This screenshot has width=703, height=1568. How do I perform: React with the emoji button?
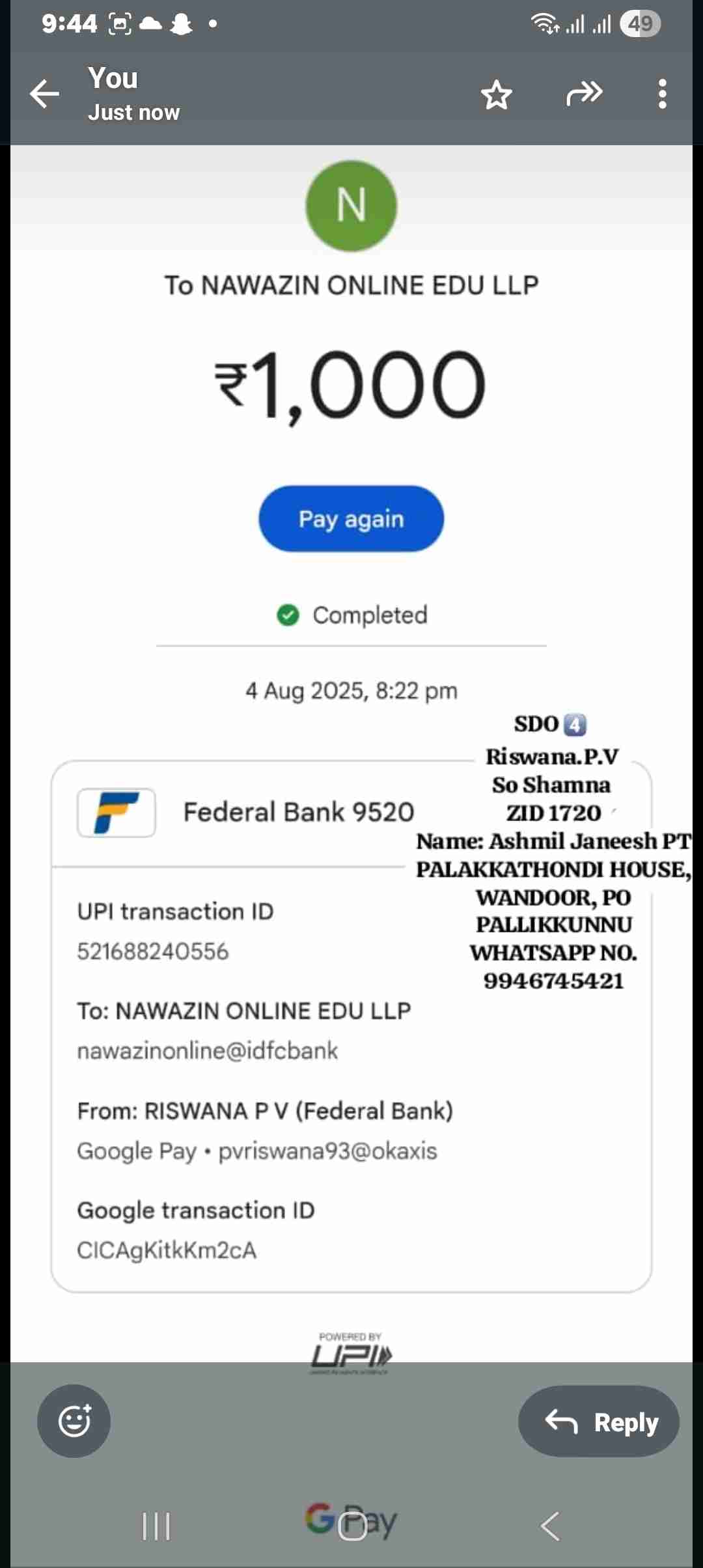(x=74, y=1421)
